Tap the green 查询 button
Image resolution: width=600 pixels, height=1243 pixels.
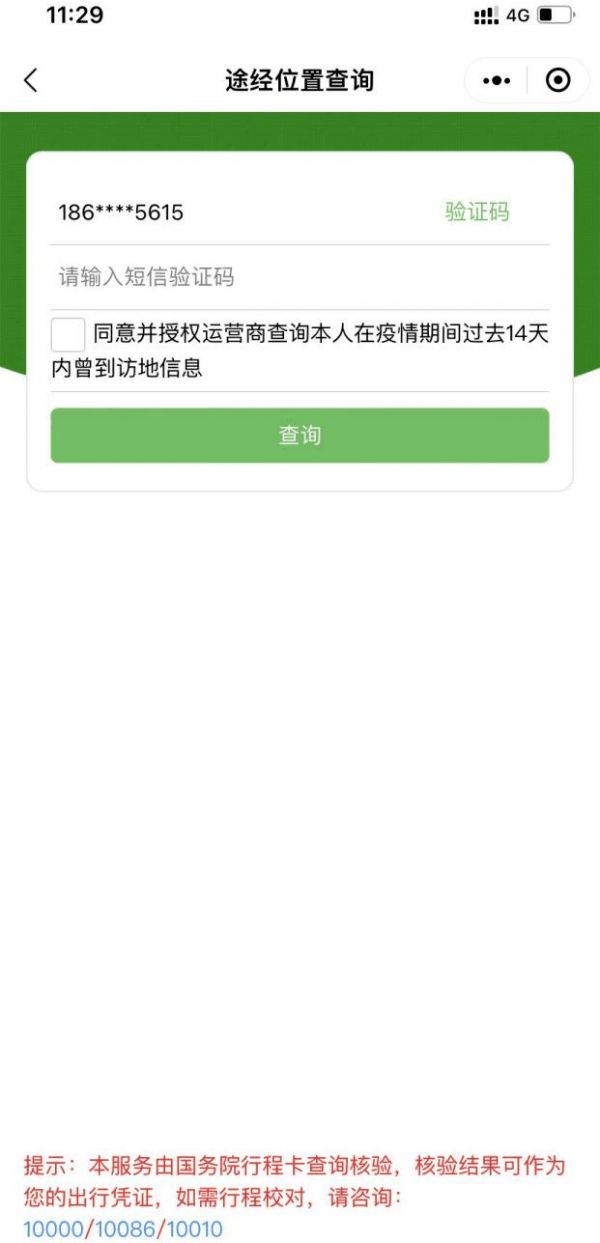pos(300,435)
